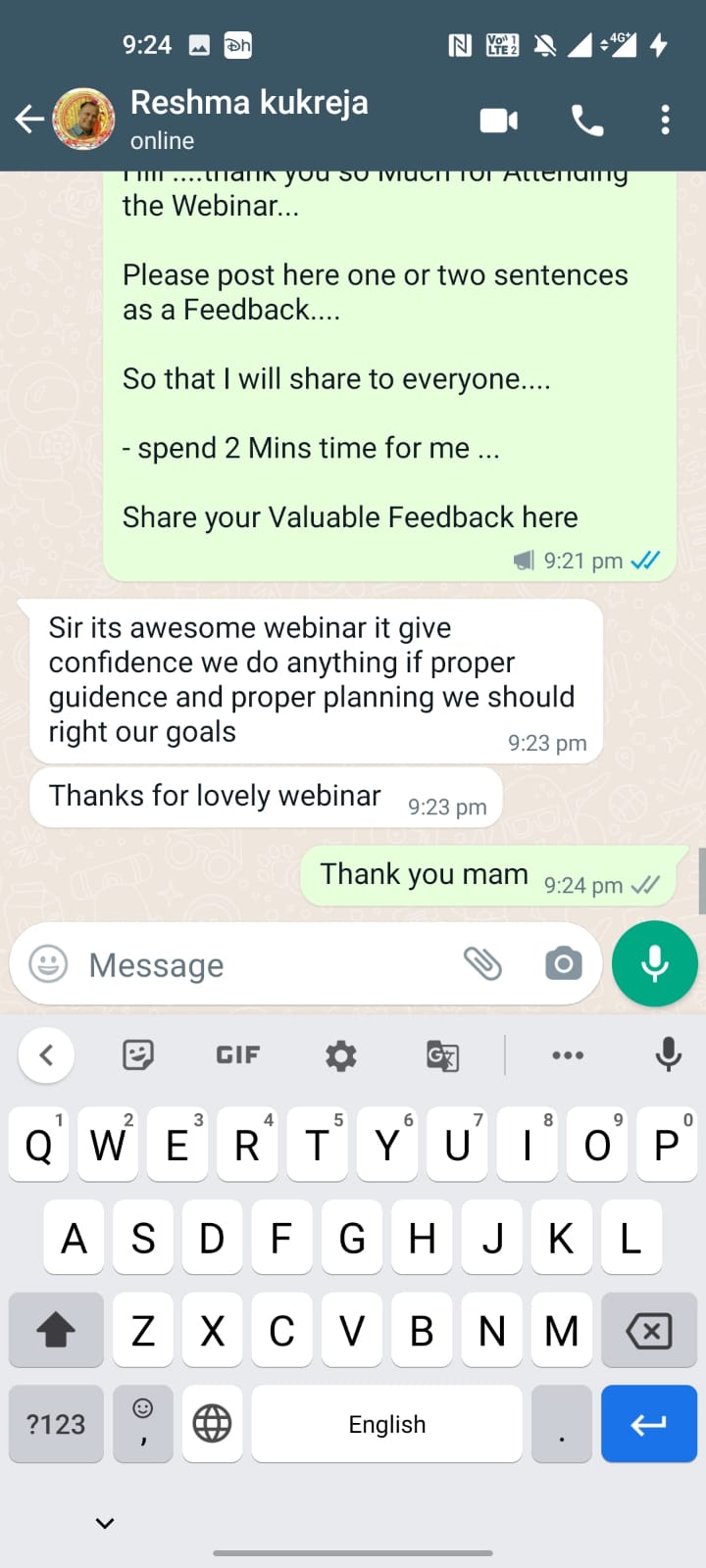706x1568 pixels.
Task: Collapse the keyboard toolbar with back chevron
Action: pos(46,1055)
